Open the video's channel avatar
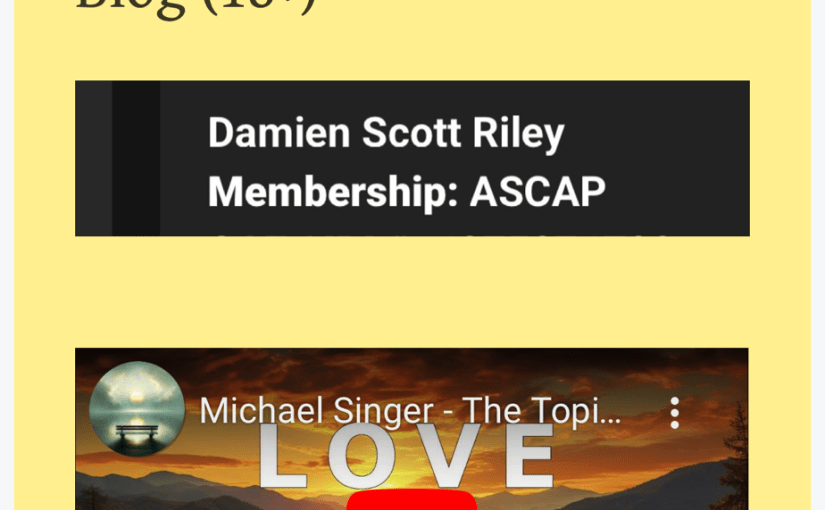Image resolution: width=825 pixels, height=510 pixels. [137, 410]
